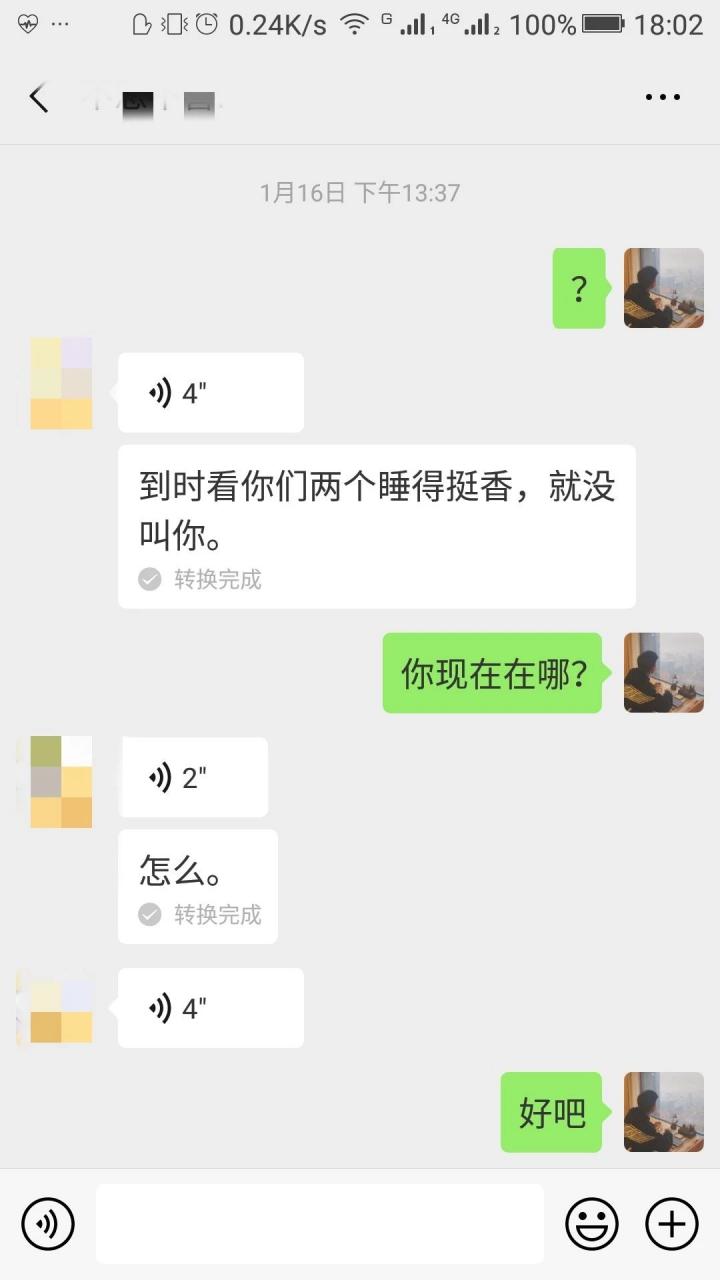Tap inside the message input field
This screenshot has height=1280, width=720.
318,1223
